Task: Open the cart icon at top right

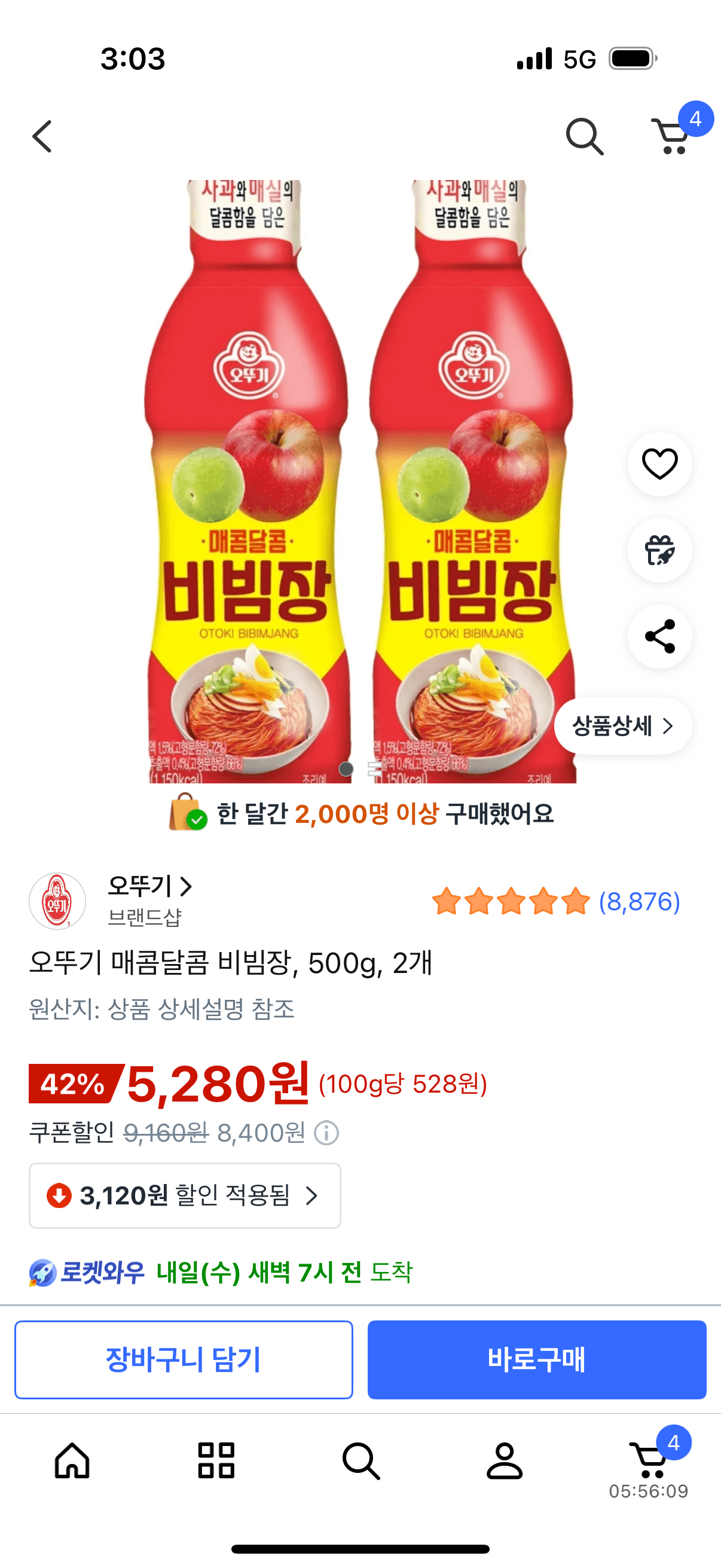Action: click(673, 136)
